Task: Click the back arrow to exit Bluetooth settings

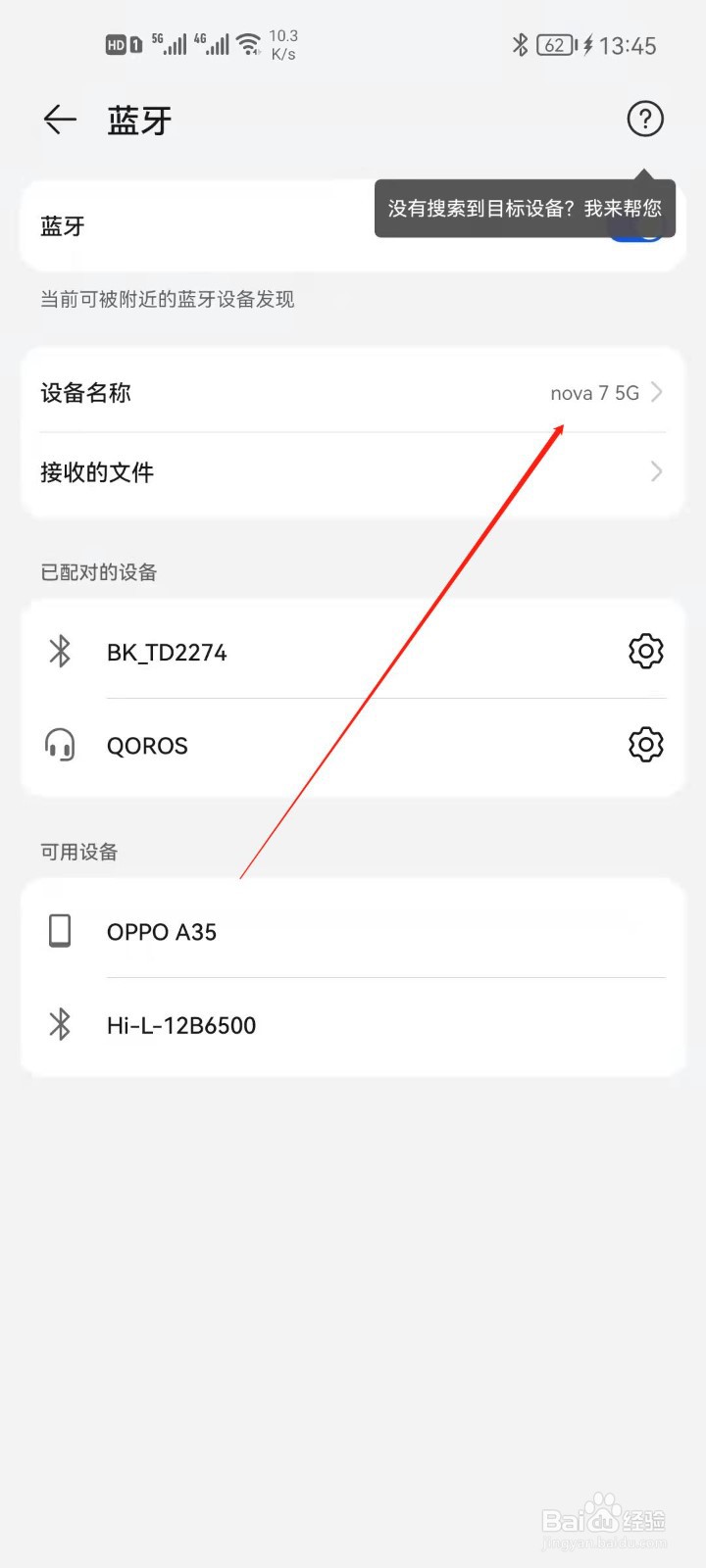Action: coord(59,119)
